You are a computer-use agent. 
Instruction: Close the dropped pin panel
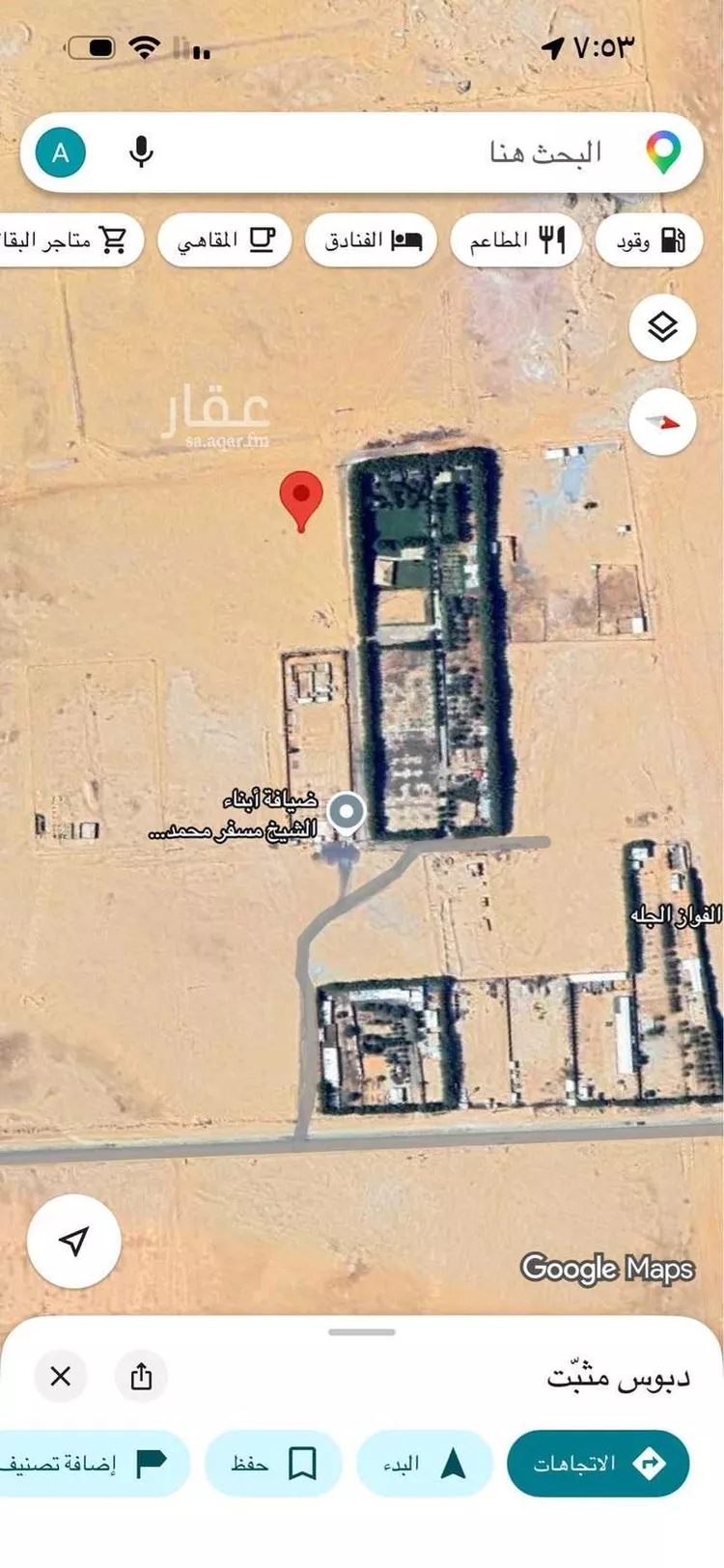[60, 1376]
